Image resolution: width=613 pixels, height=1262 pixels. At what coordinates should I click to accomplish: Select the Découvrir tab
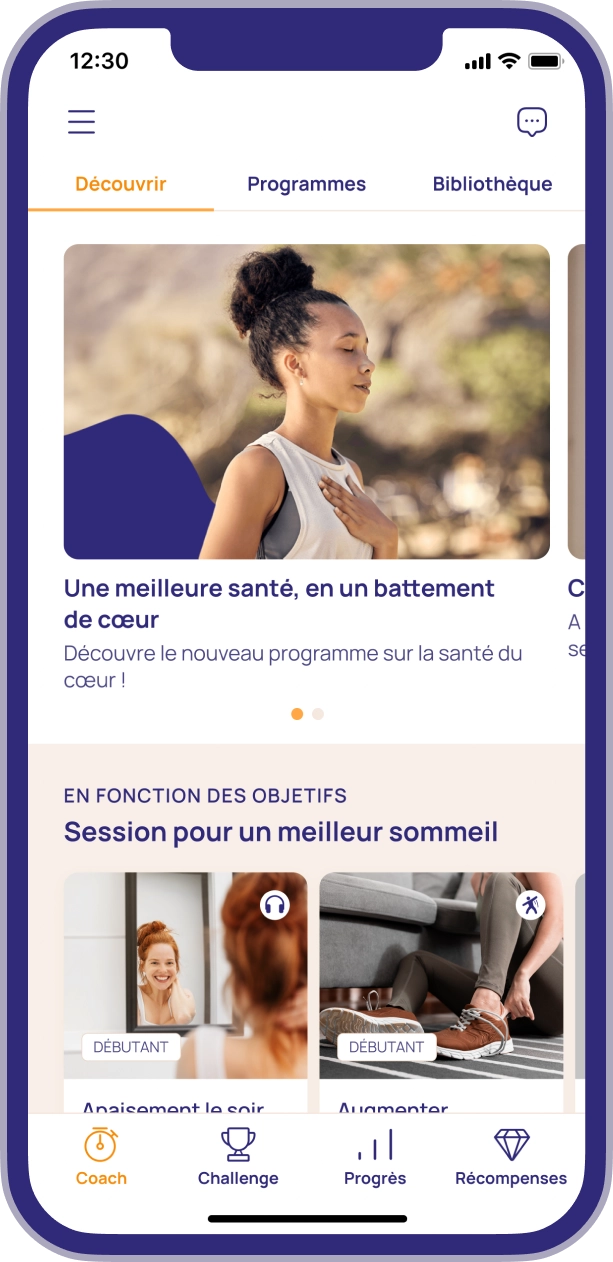pos(121,184)
